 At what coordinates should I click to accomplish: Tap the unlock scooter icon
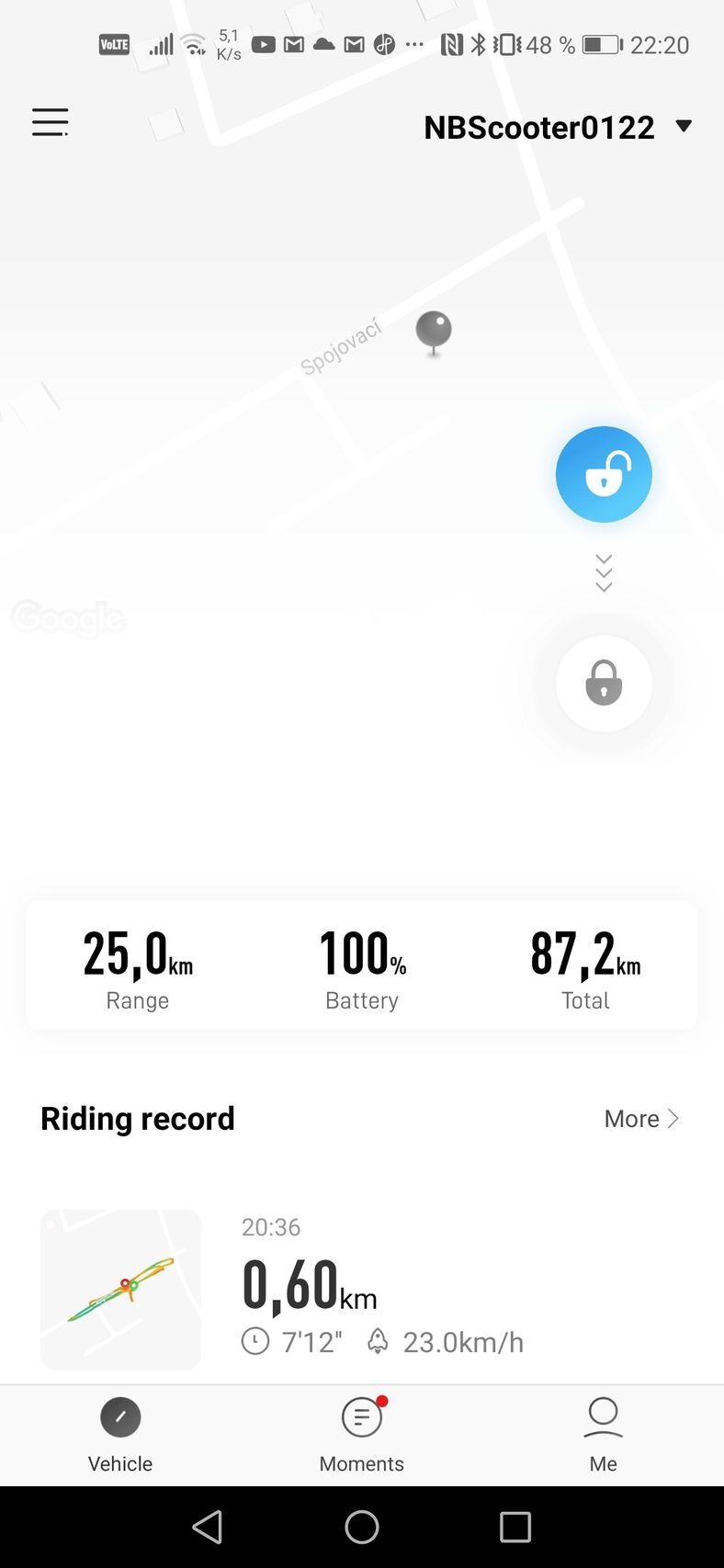click(604, 474)
